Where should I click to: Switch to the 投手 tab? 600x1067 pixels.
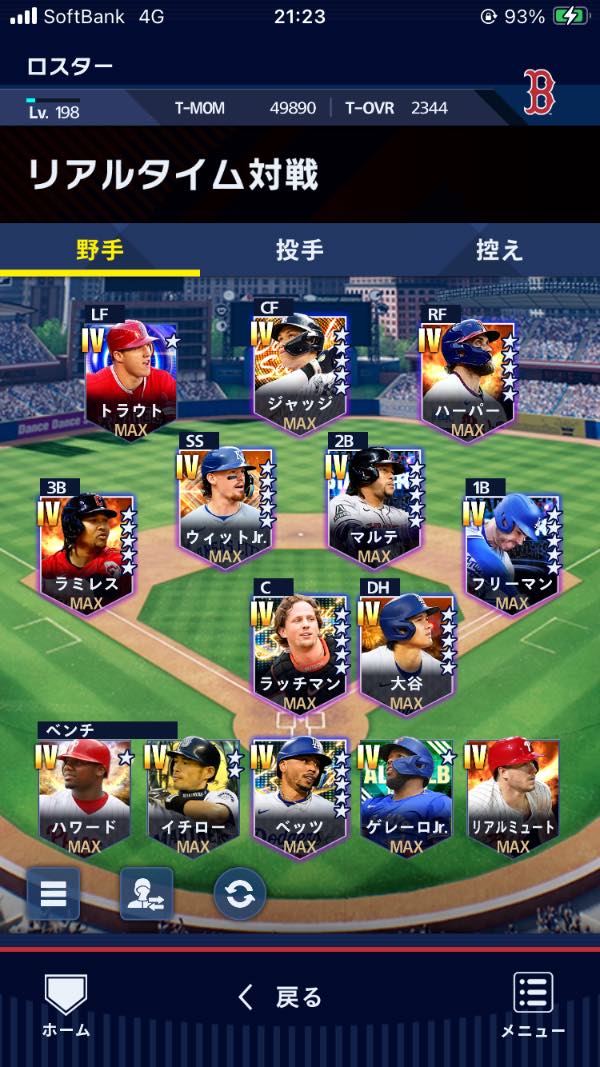point(299,249)
